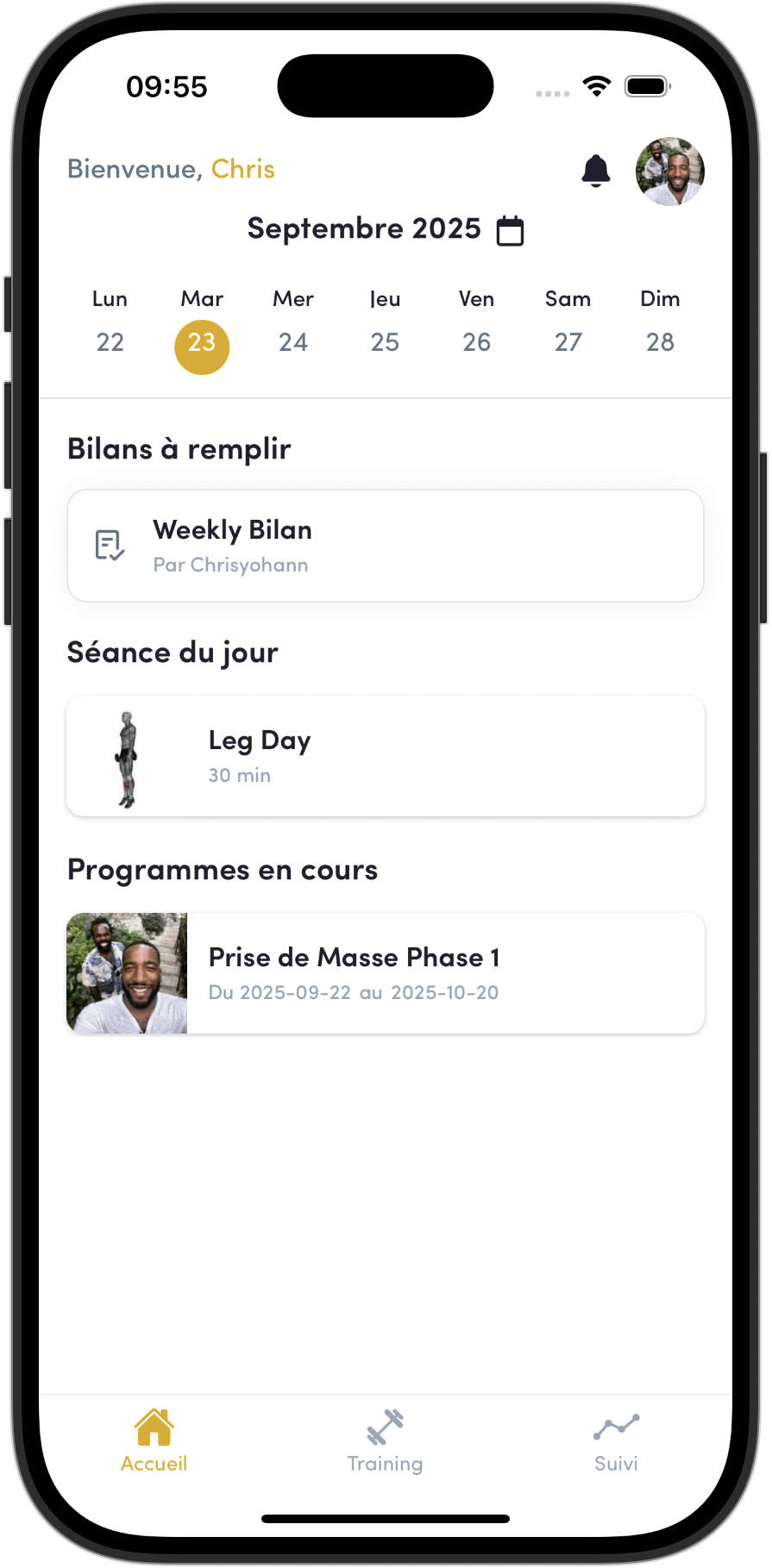Open the Weekly Bilan by Chrisyohann
772x1568 pixels.
(386, 545)
